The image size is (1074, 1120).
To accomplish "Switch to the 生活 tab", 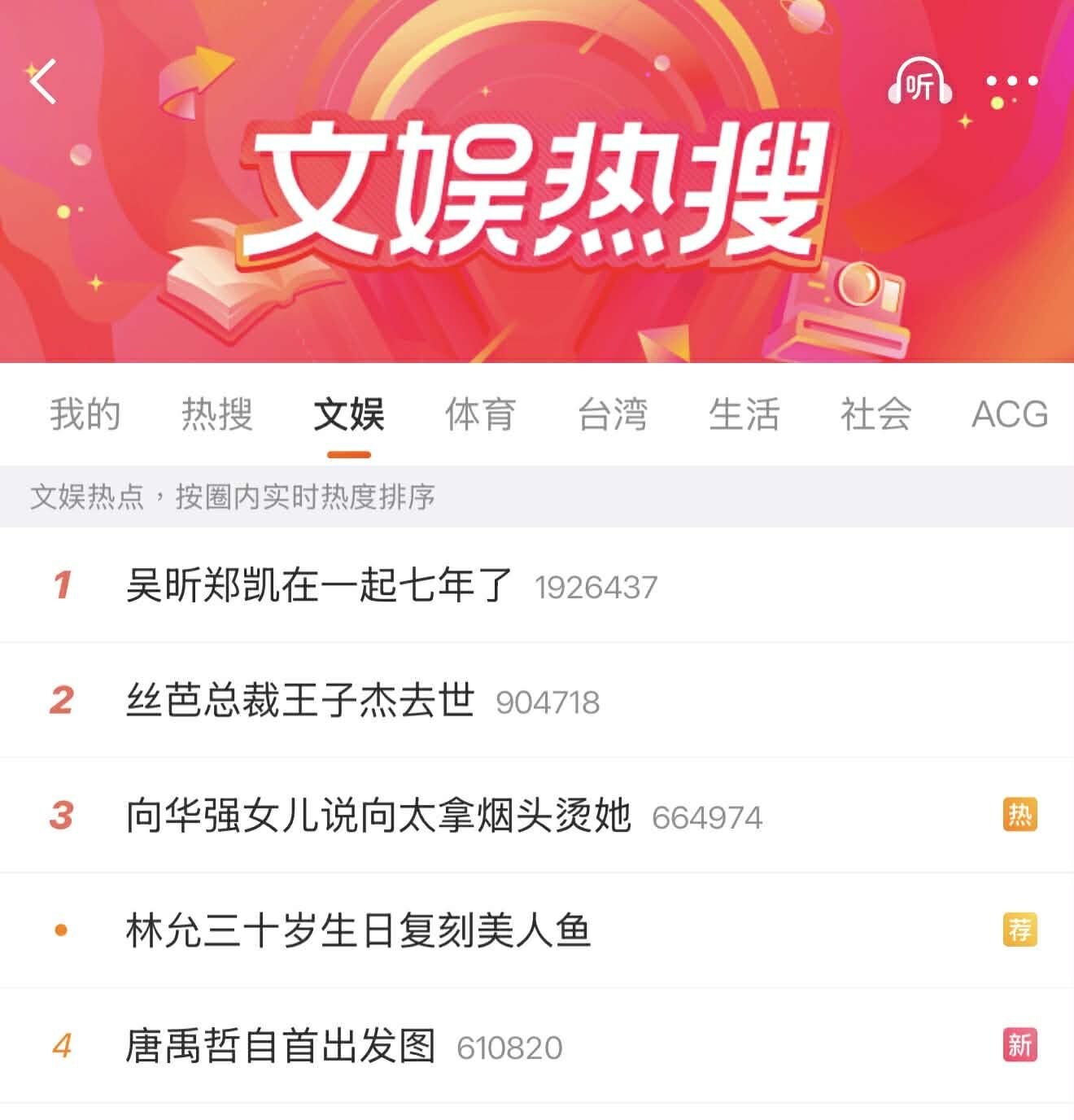I will tap(744, 414).
